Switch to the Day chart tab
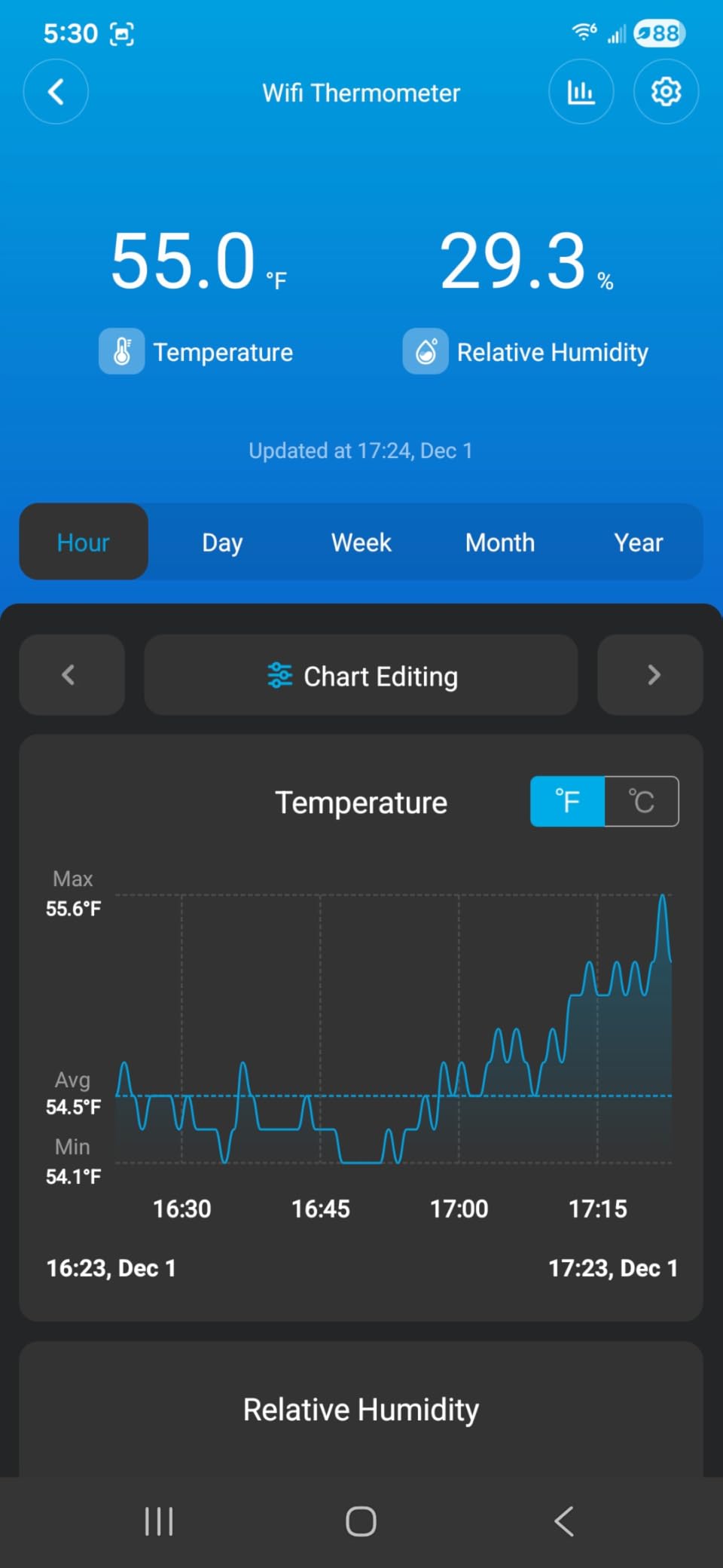The image size is (723, 1568). click(x=221, y=542)
